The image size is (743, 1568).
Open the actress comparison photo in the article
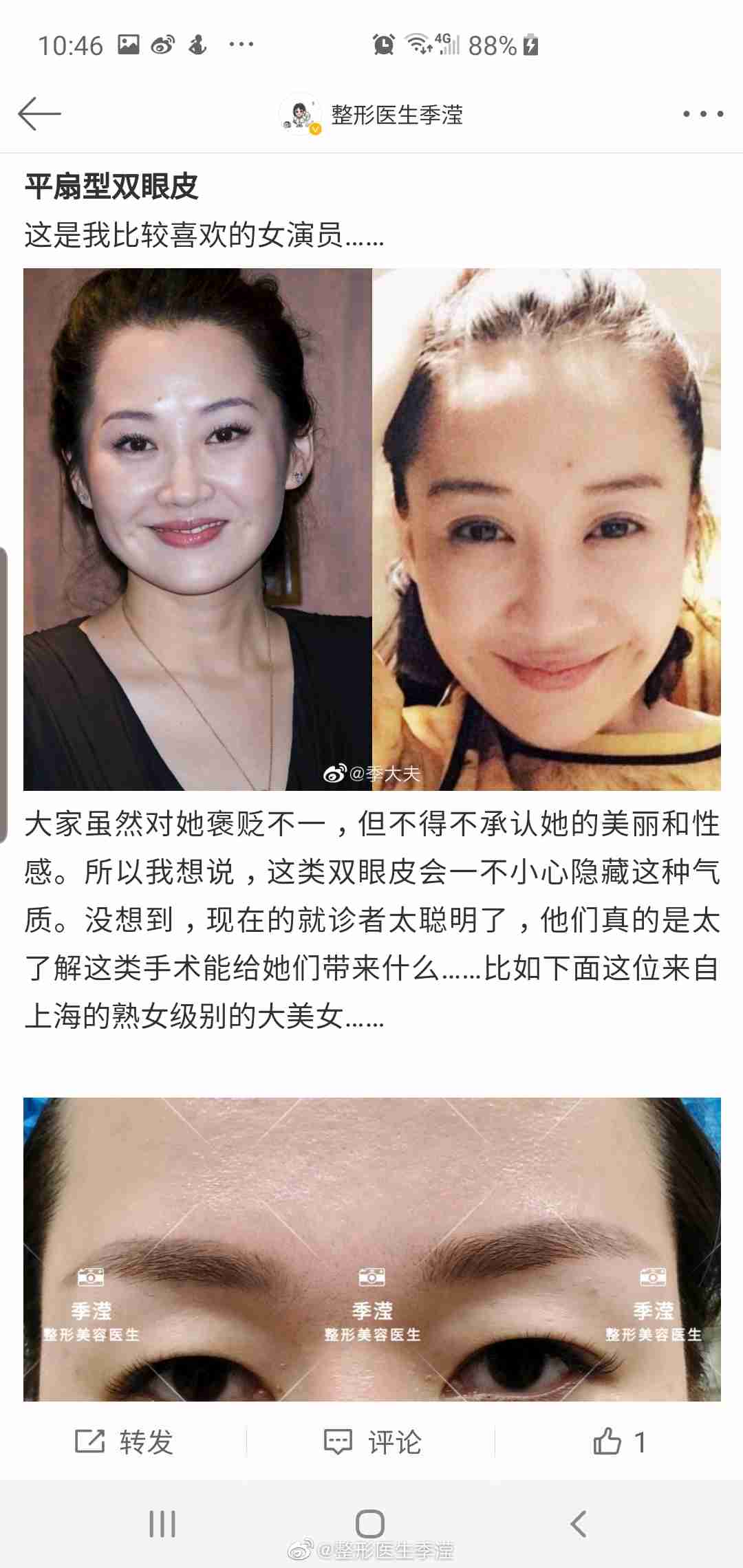pos(371,529)
